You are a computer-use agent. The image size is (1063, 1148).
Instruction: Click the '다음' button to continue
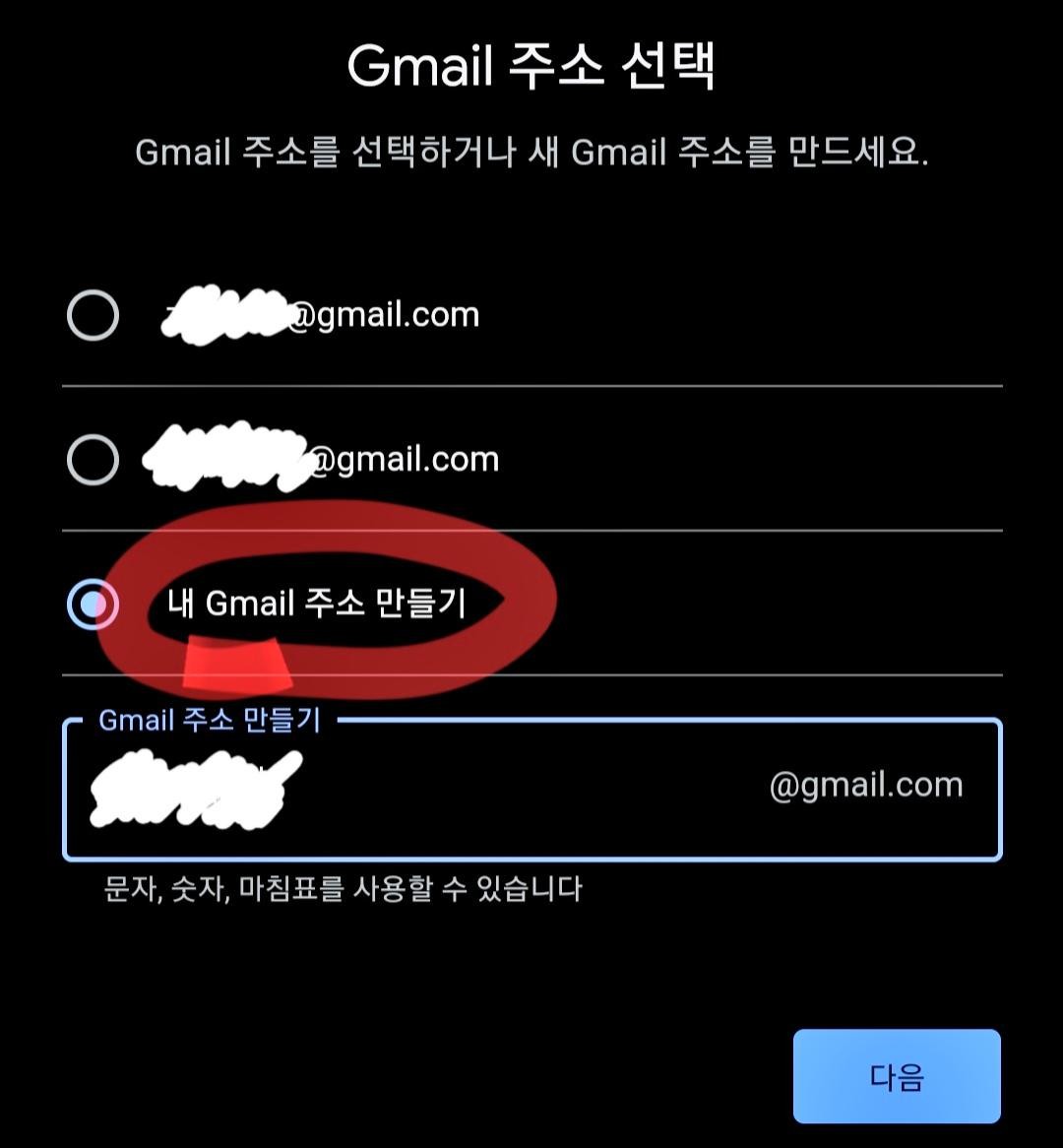click(x=897, y=1076)
